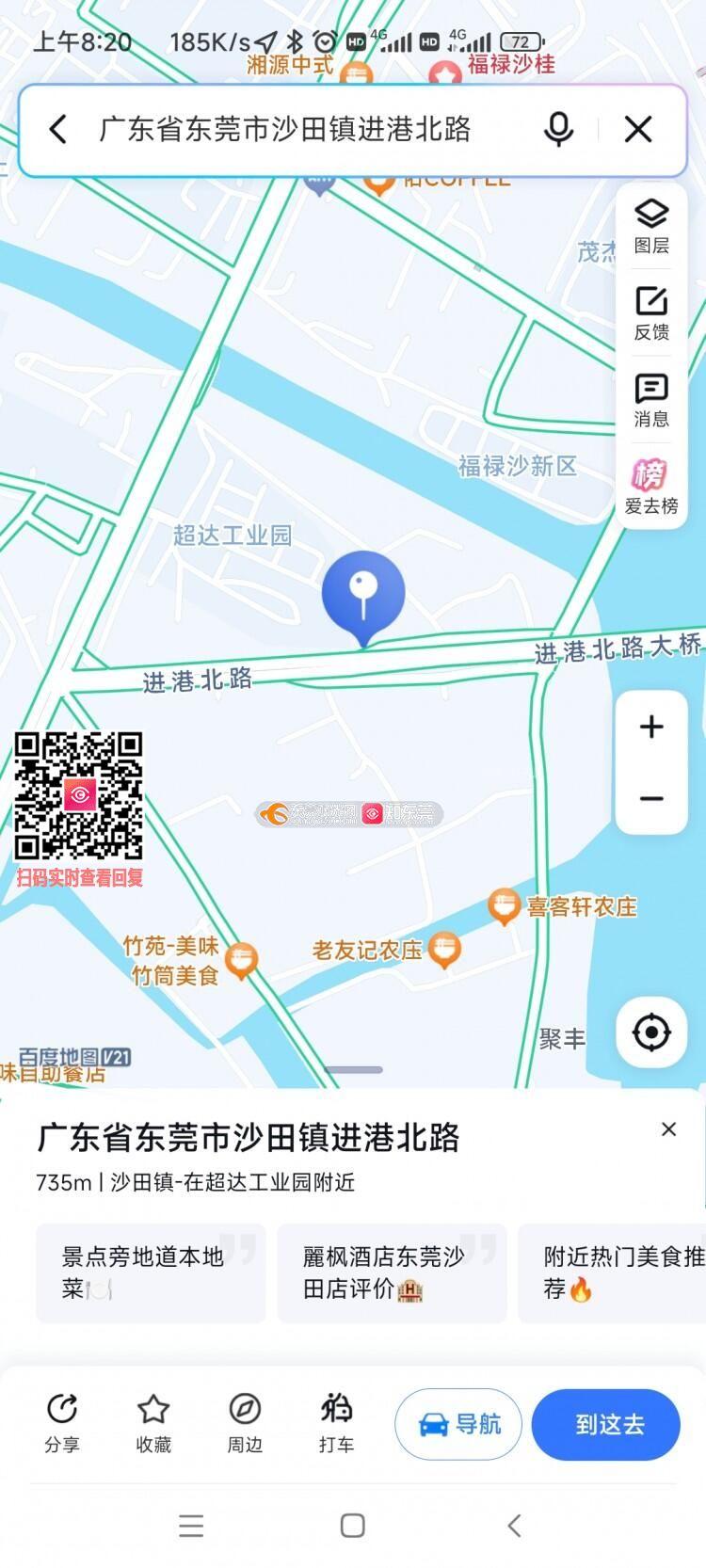This screenshot has height=1568, width=706.
Task: Explore nearby with 周边
Action: pyautogui.click(x=245, y=1423)
